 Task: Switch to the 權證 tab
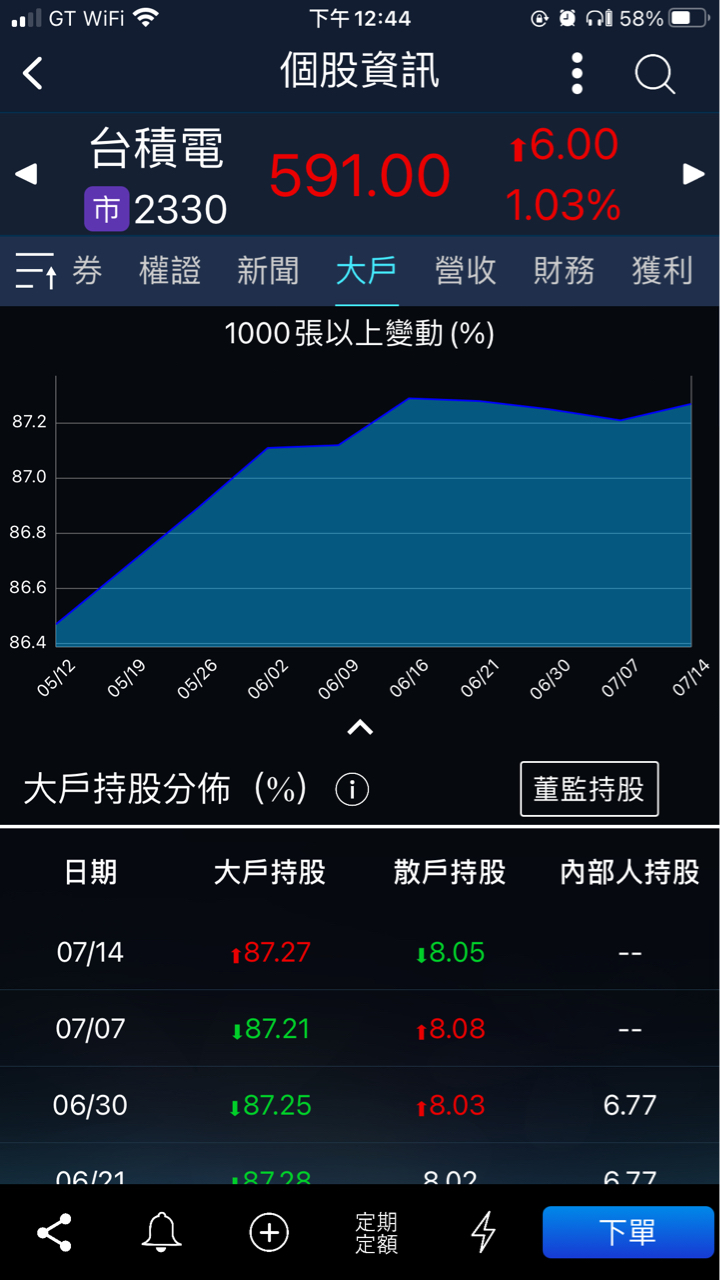[169, 271]
